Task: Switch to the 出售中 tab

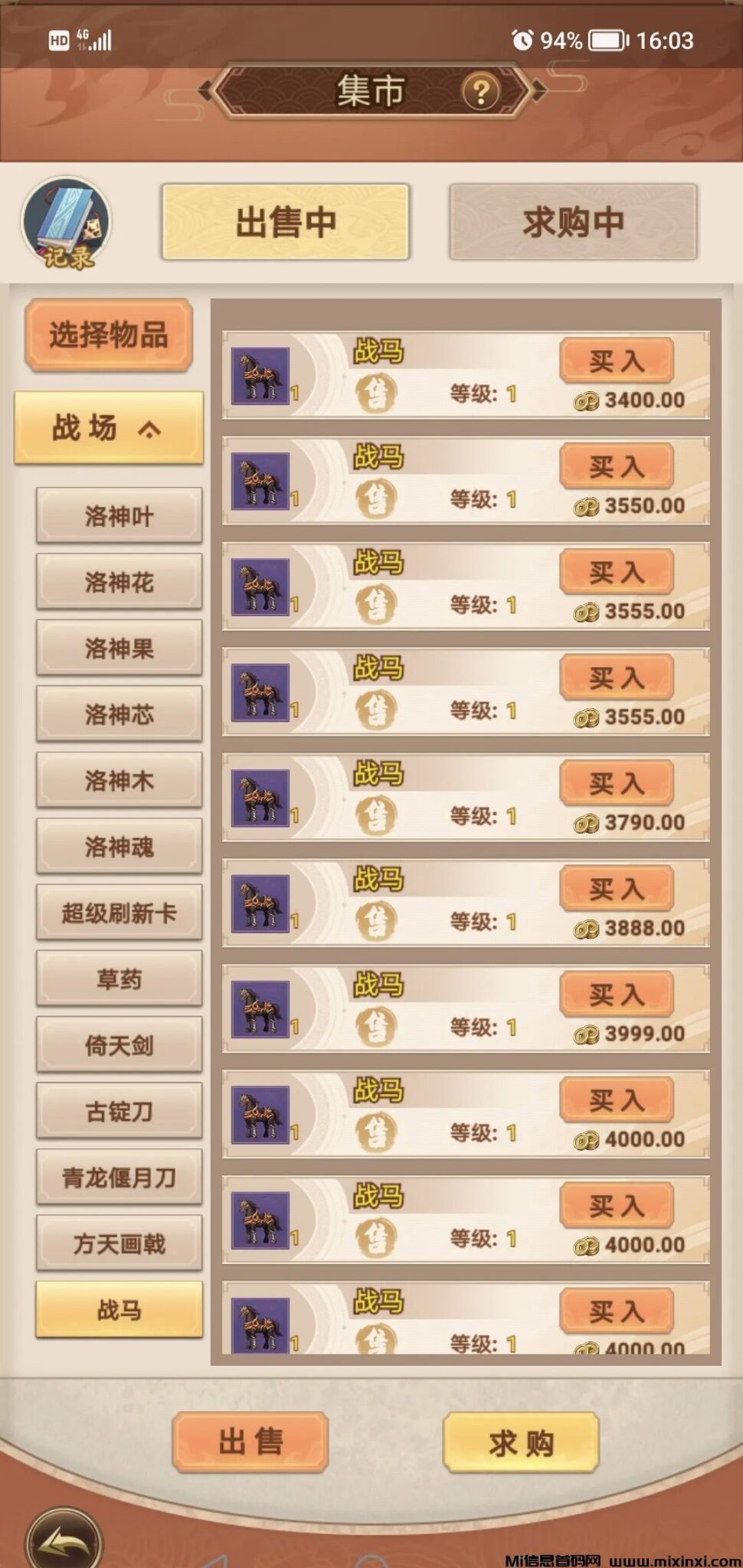Action: (285, 220)
